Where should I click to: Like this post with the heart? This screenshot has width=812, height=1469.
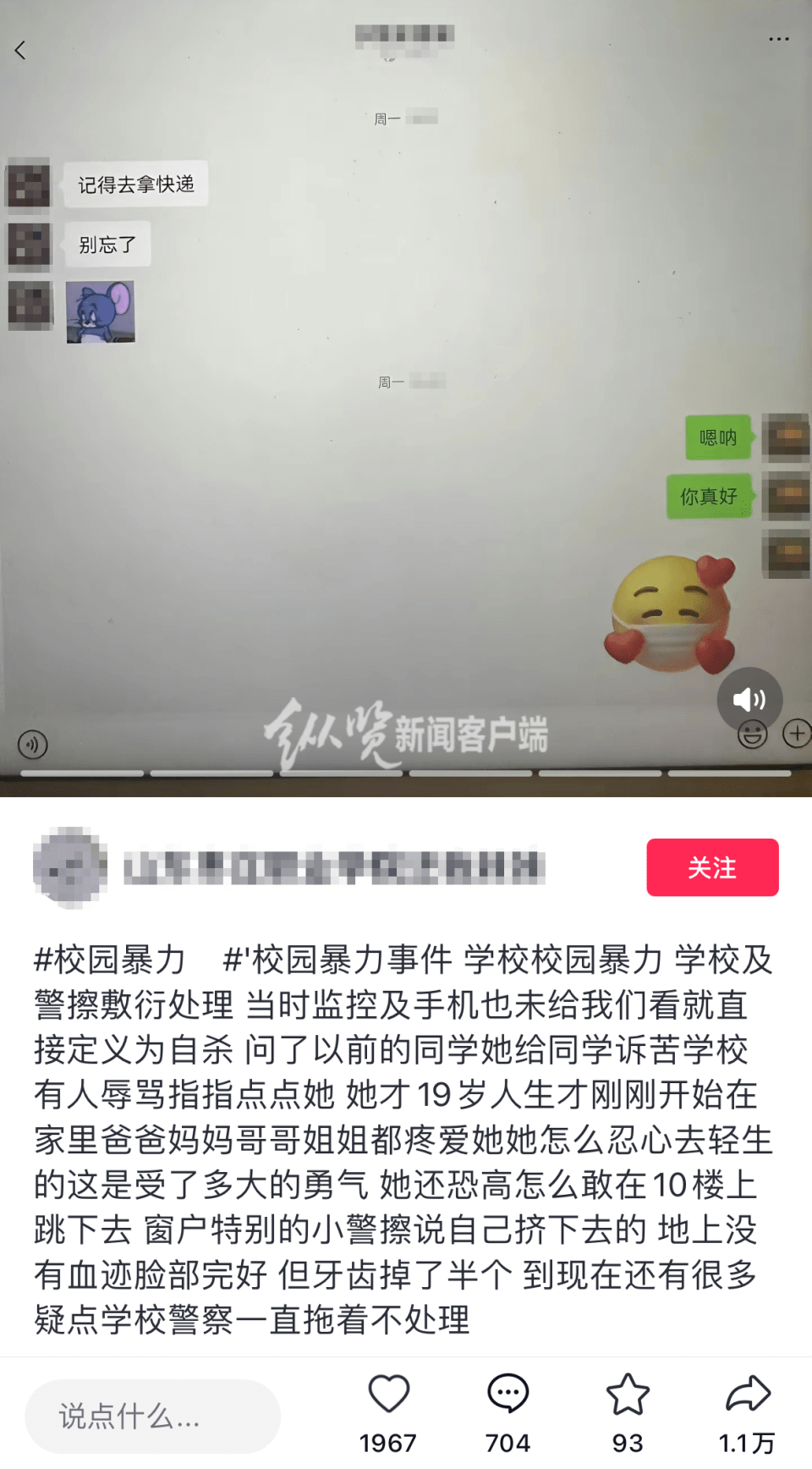[389, 1395]
